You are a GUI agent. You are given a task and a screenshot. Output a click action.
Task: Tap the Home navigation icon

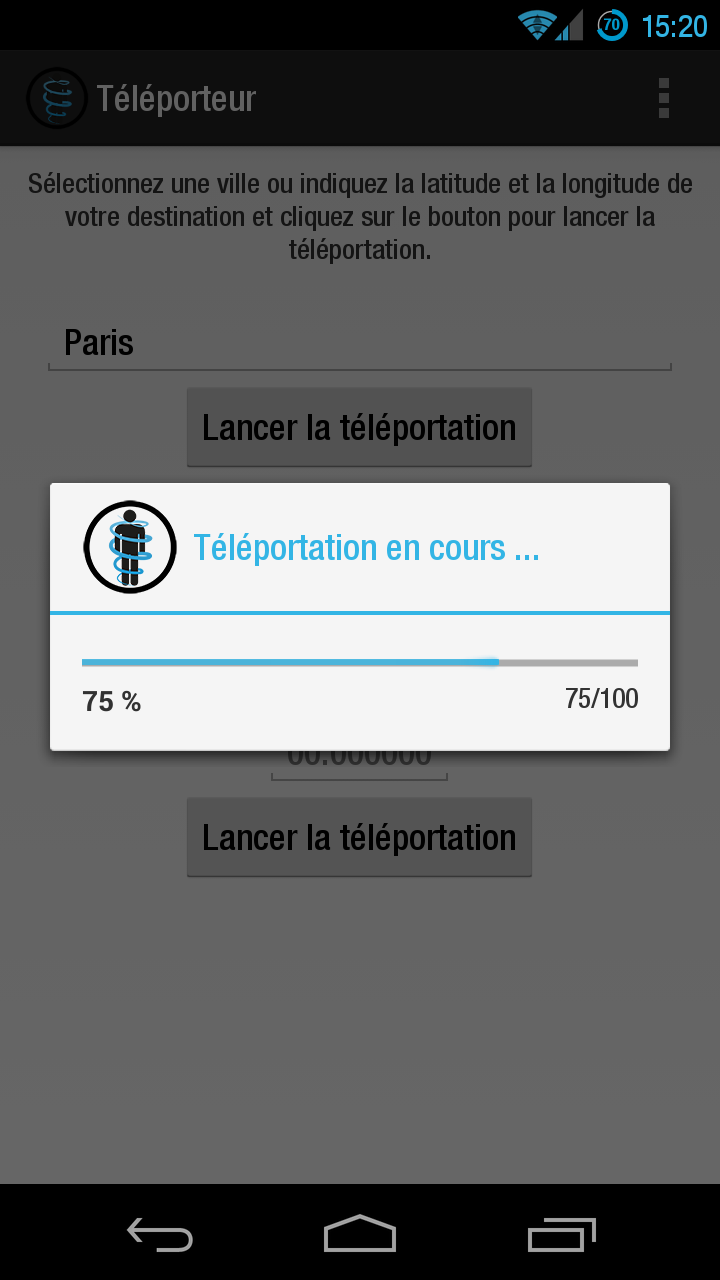click(359, 1233)
